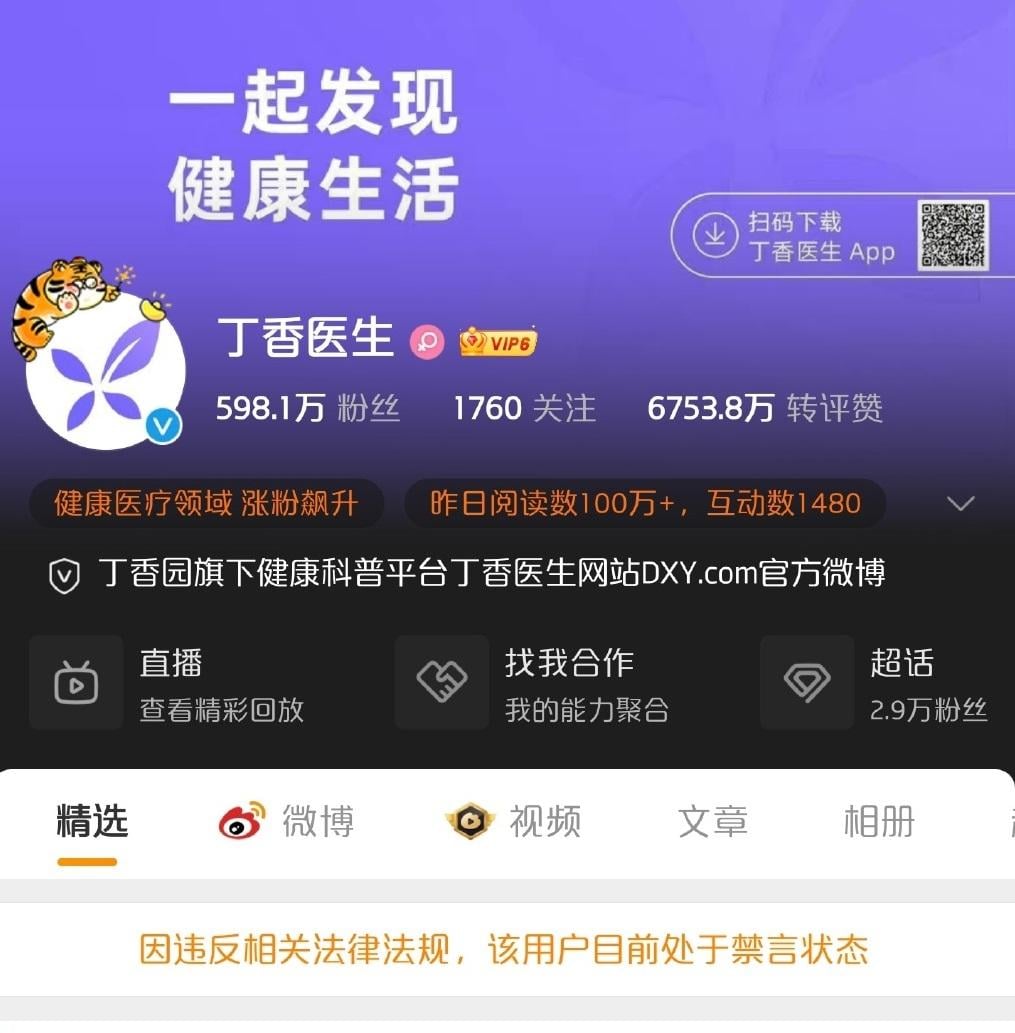View the 598.1万 粉丝 followers list

pyautogui.click(x=308, y=408)
